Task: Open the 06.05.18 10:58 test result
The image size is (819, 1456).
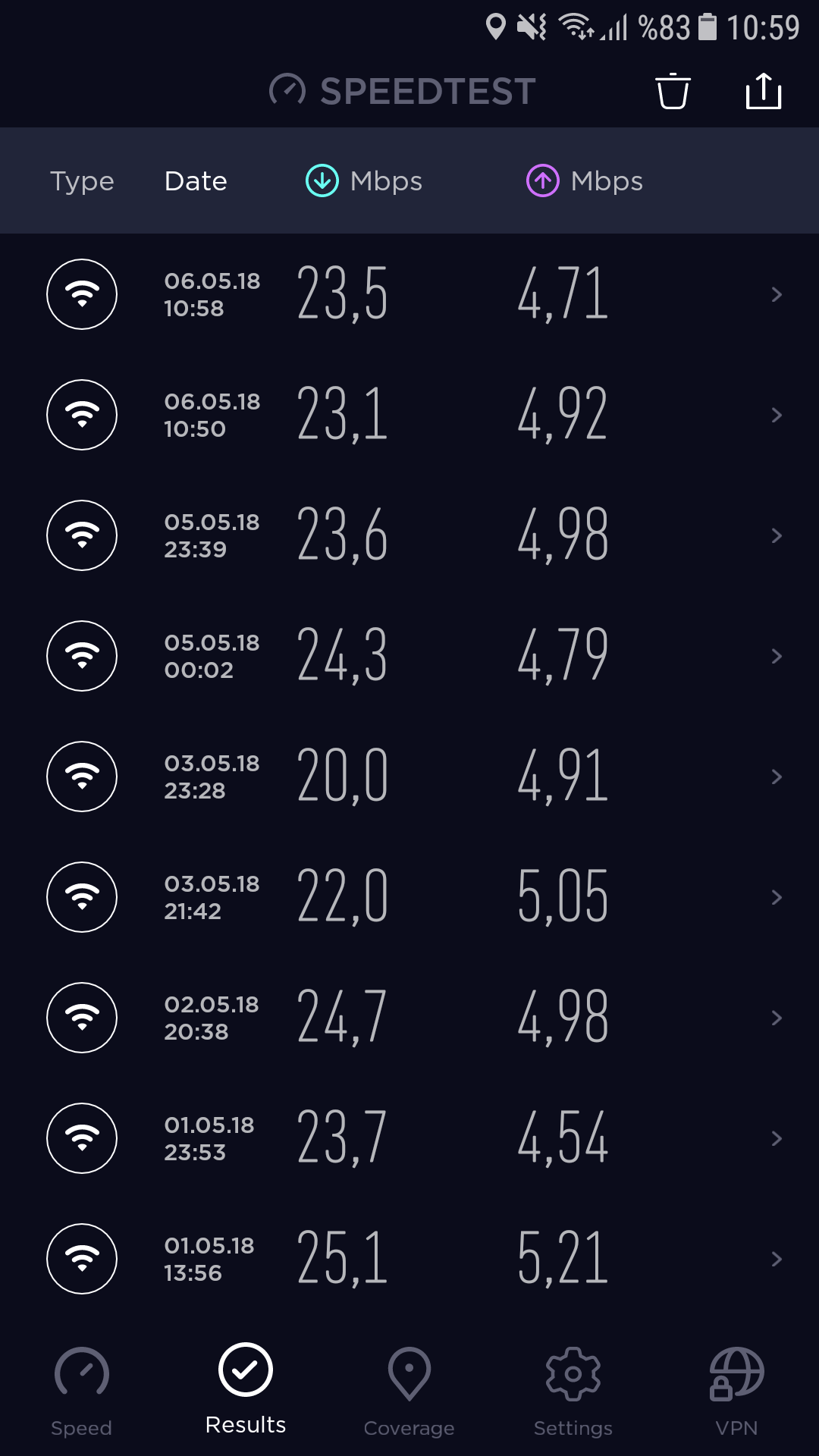Action: point(409,294)
